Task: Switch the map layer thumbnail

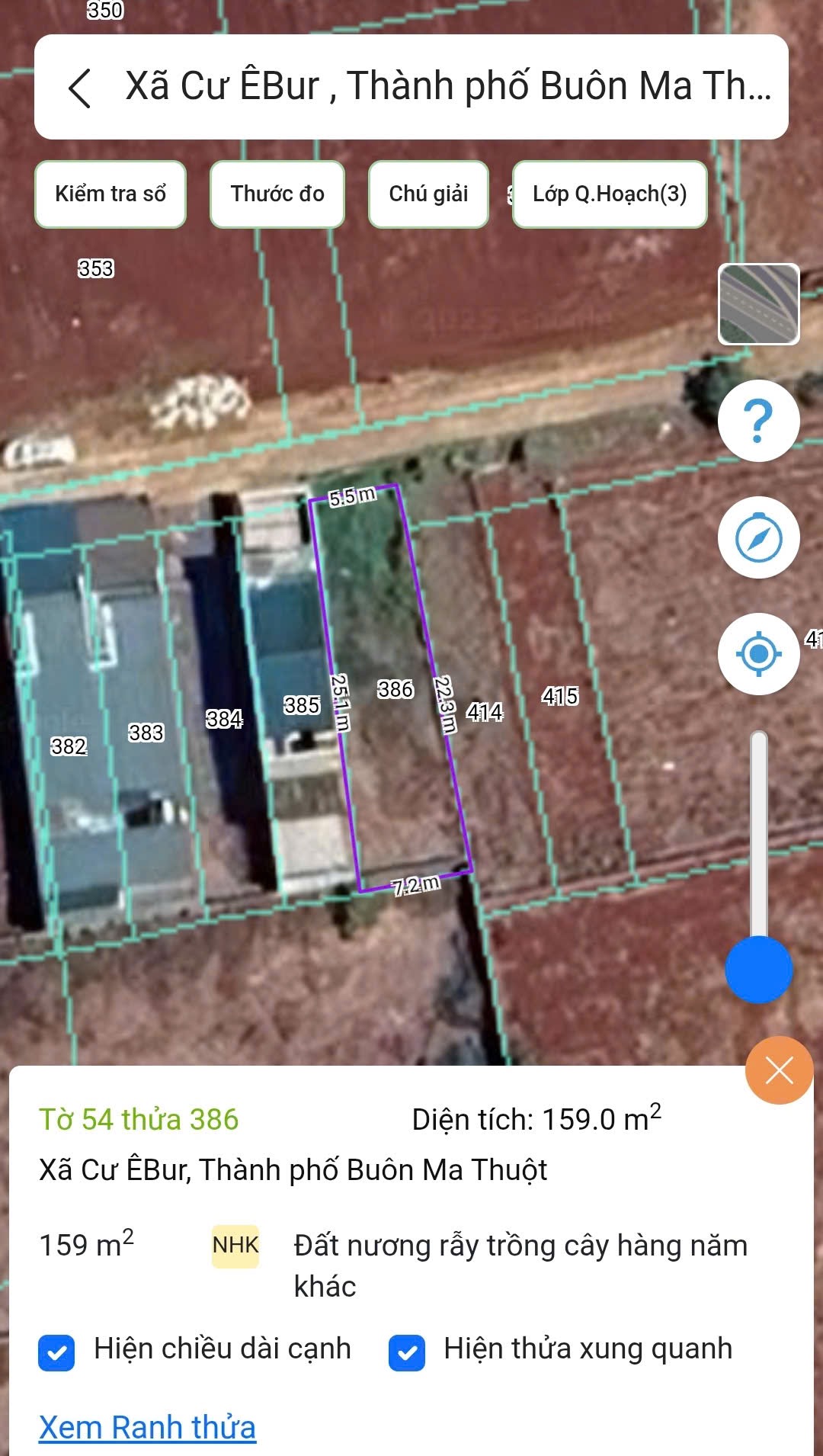Action: tap(758, 304)
